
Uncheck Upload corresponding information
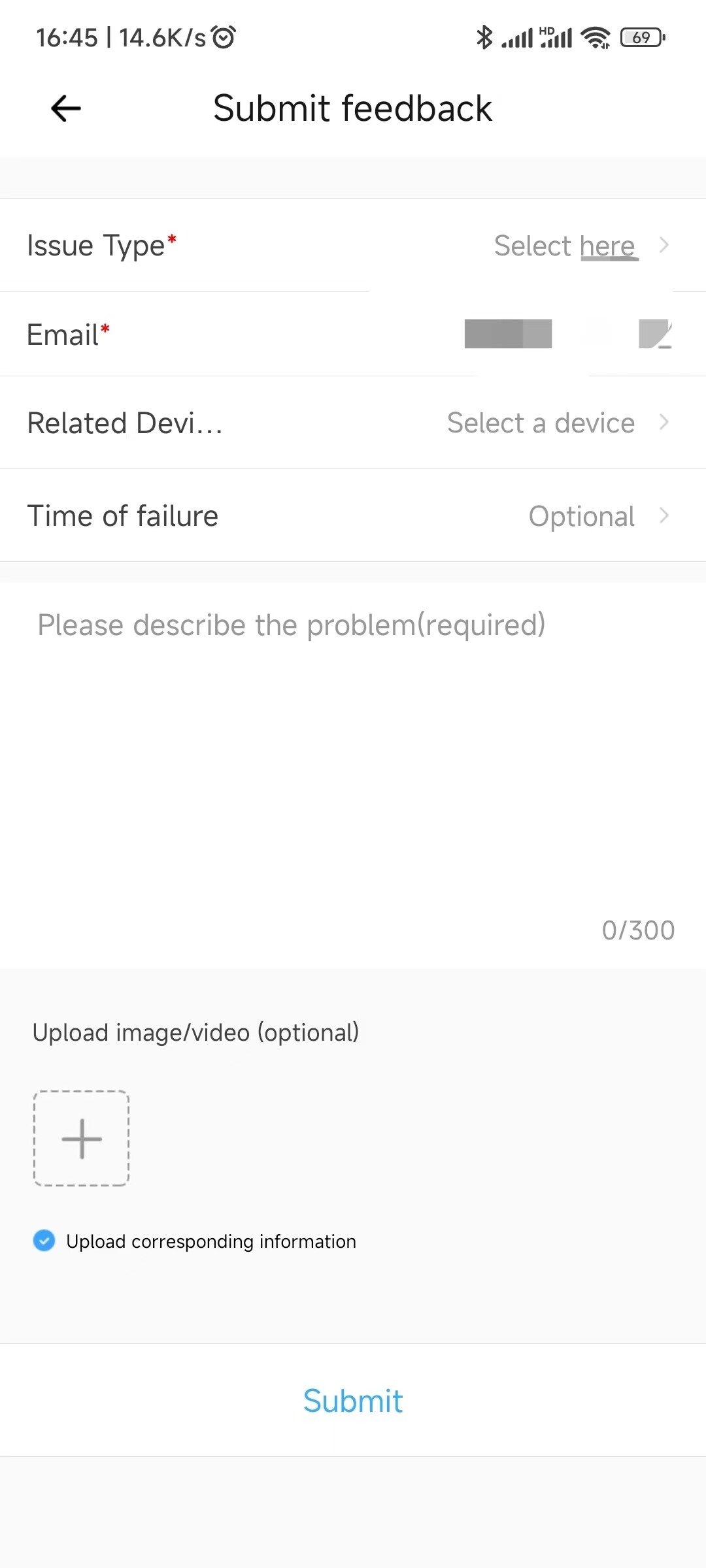(x=44, y=1240)
